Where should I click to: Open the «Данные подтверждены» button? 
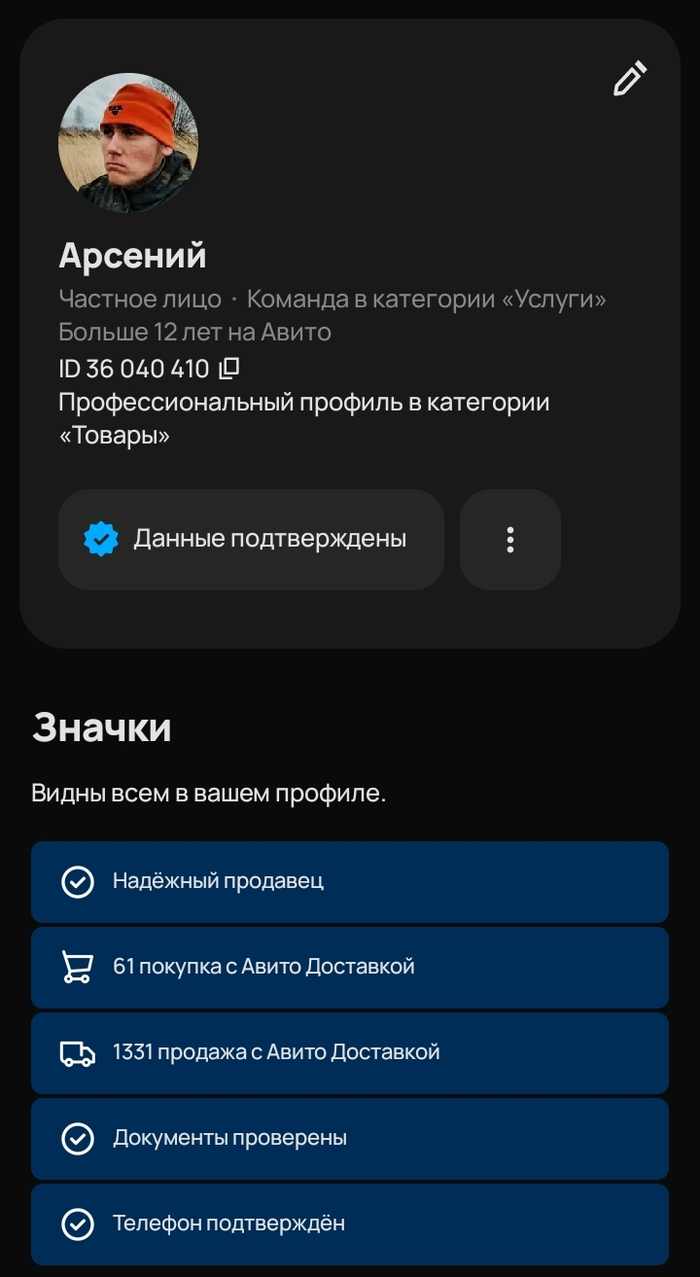pos(251,539)
